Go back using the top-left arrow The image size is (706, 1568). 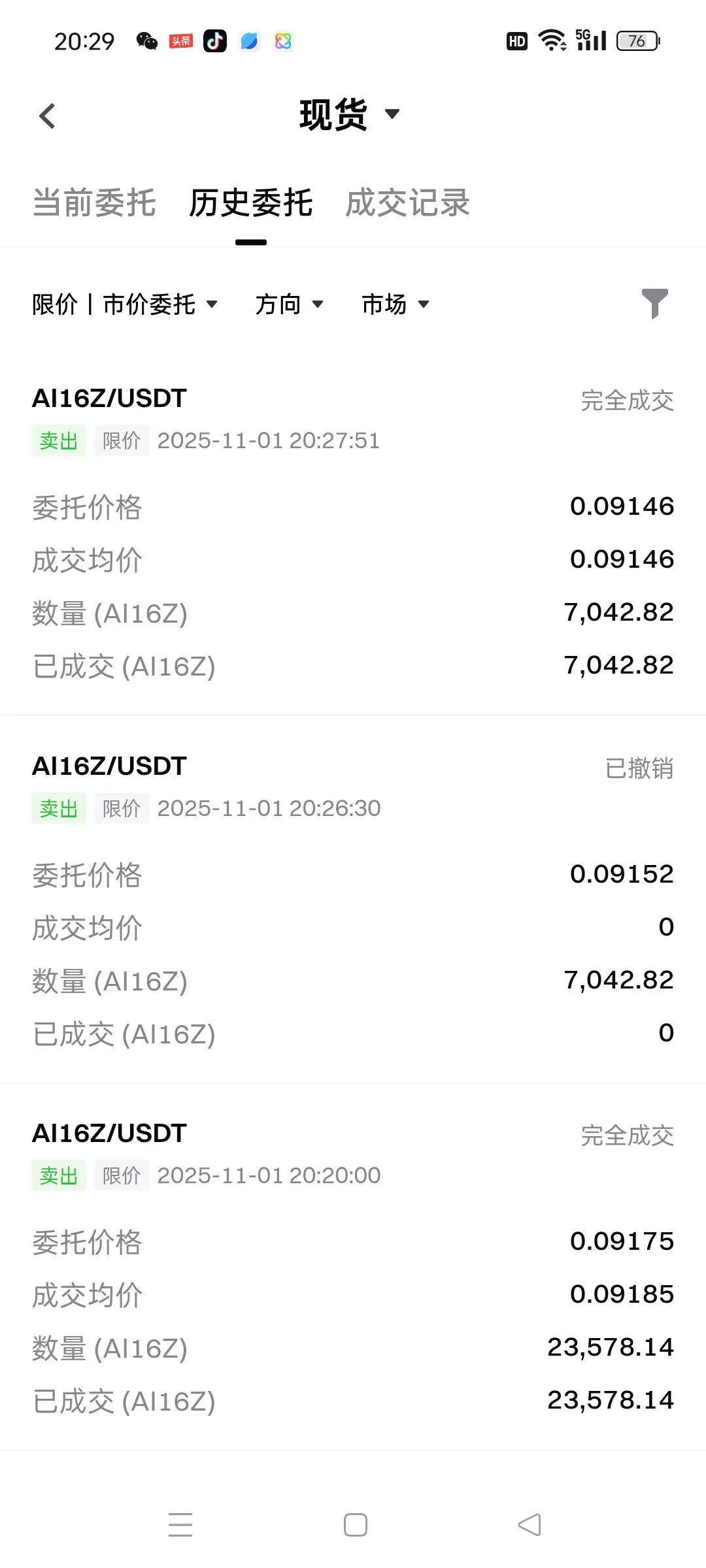47,116
